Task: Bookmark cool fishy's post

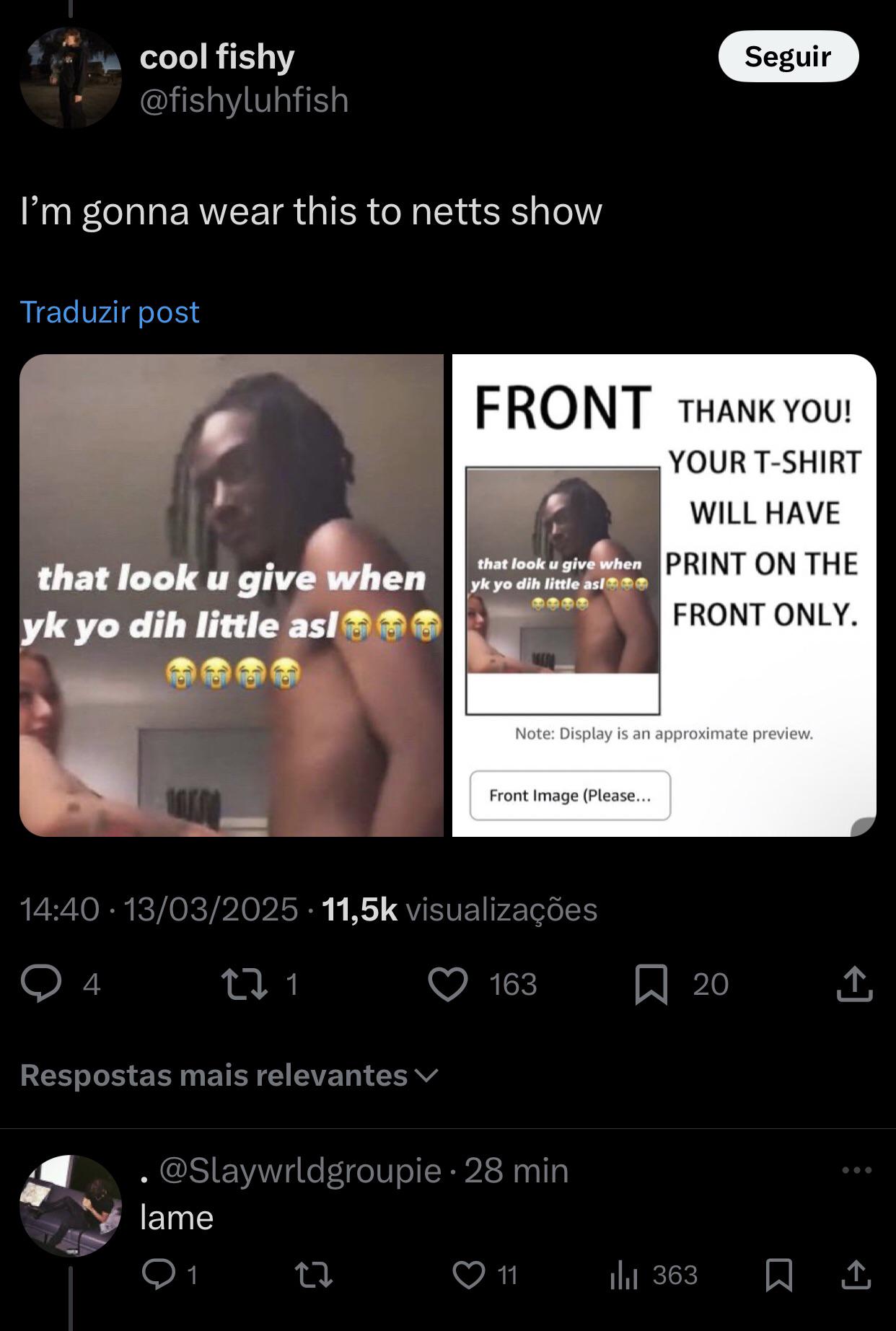Action: [651, 984]
